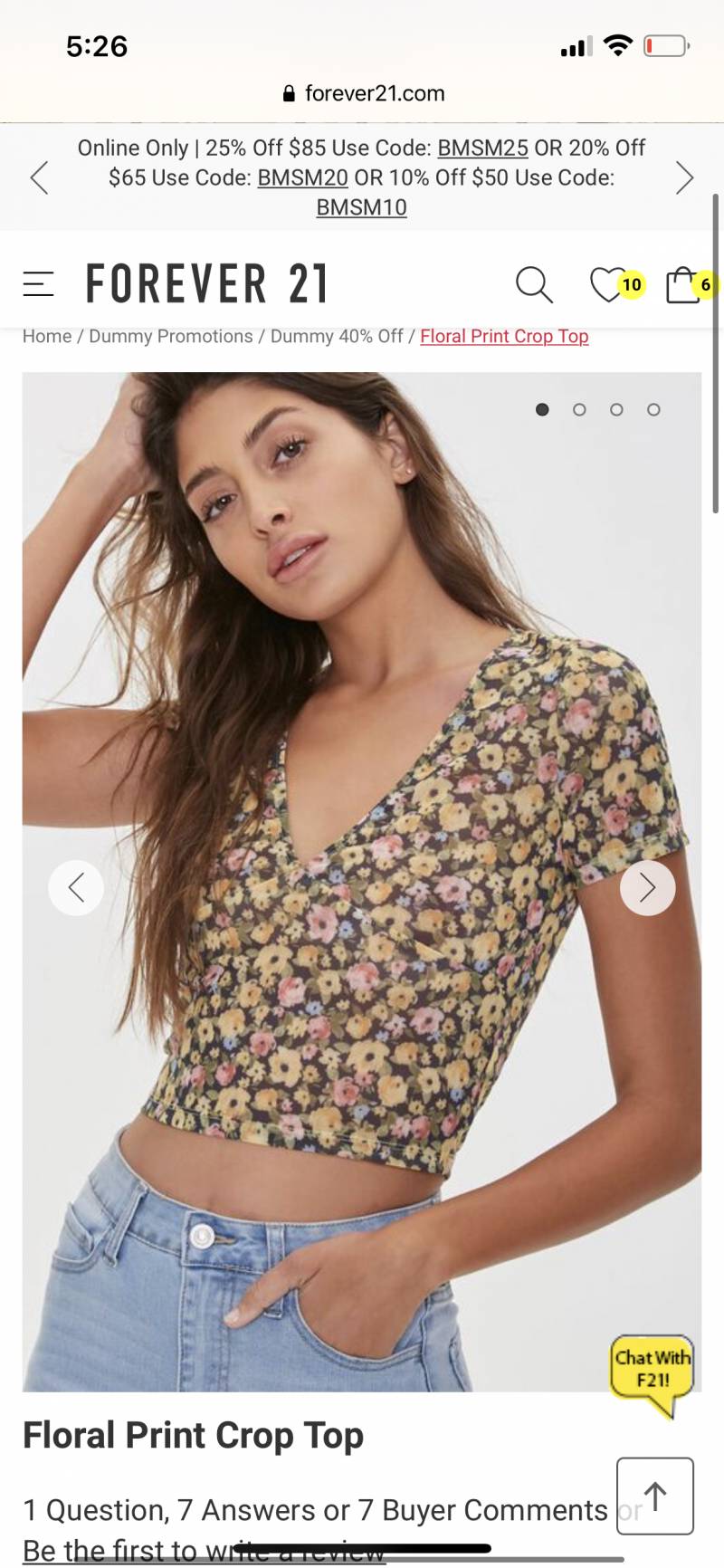Open Dummy 40% Off breadcrumb
Image resolution: width=724 pixels, height=1568 pixels.
click(x=337, y=336)
